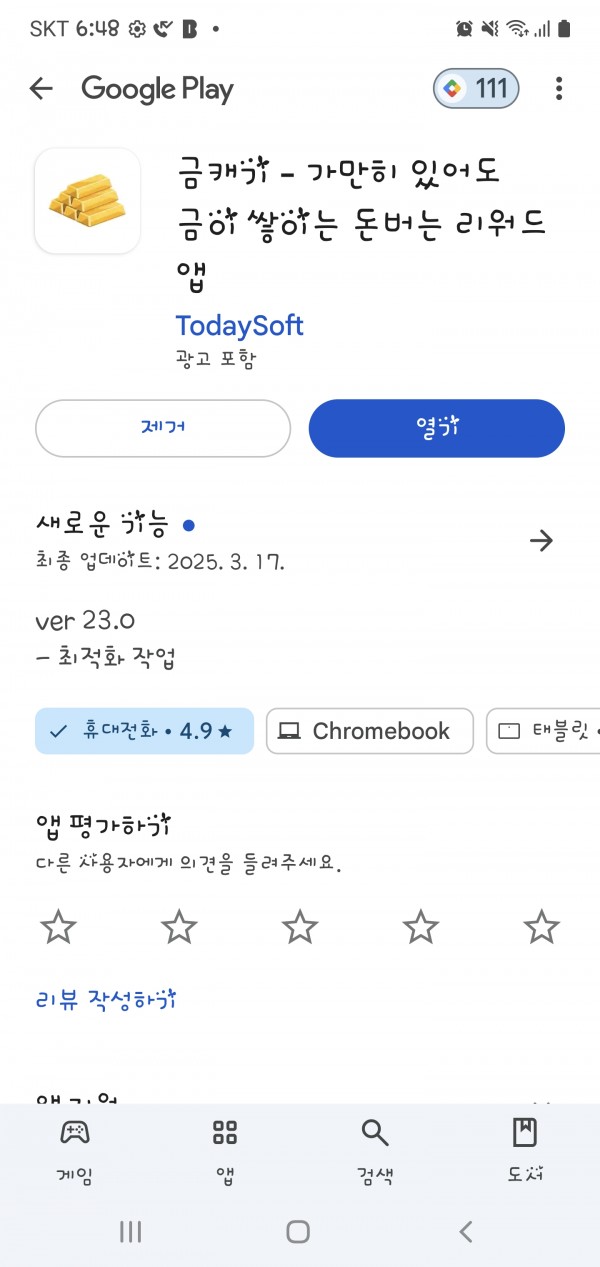Select the Chromebook chip
This screenshot has width=600, height=1267.
click(370, 731)
